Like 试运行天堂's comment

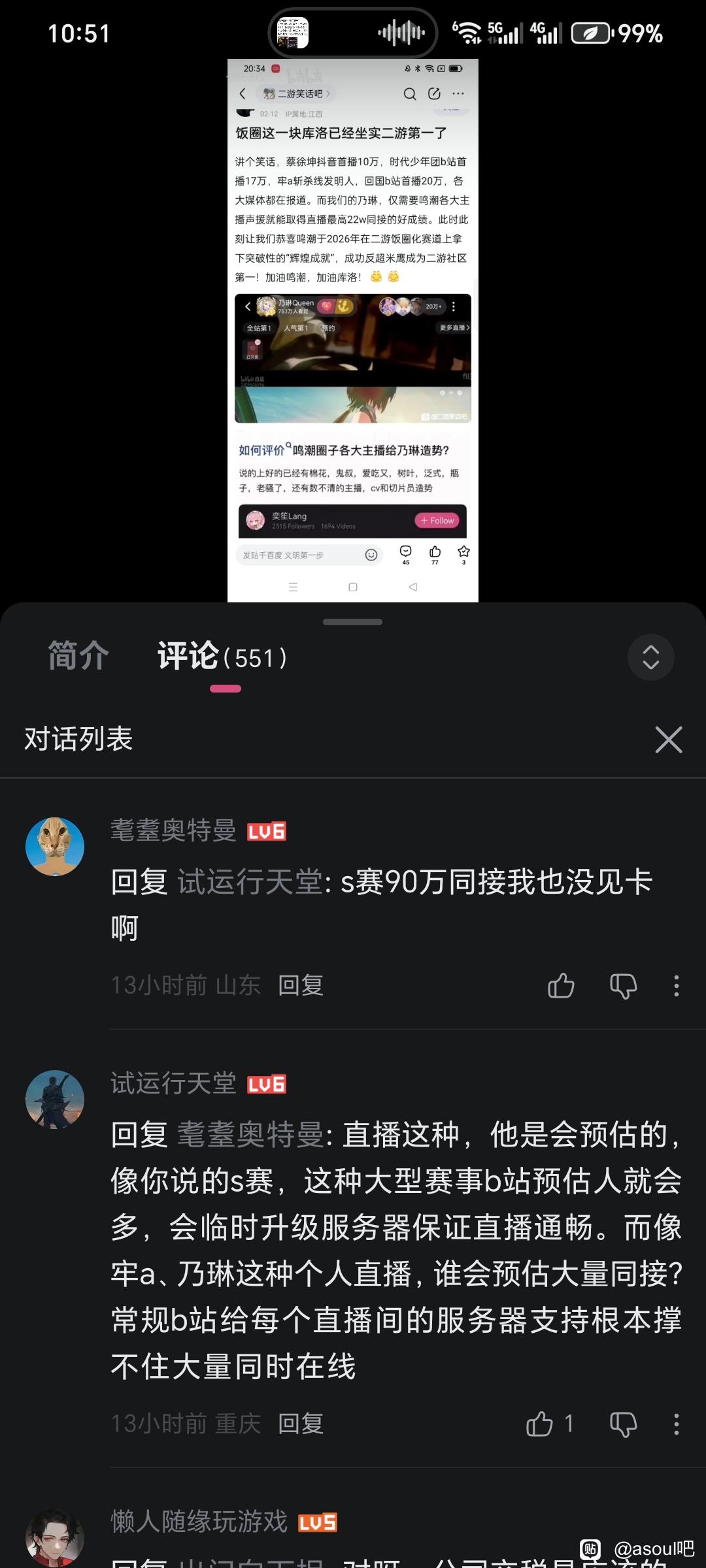[540, 1424]
